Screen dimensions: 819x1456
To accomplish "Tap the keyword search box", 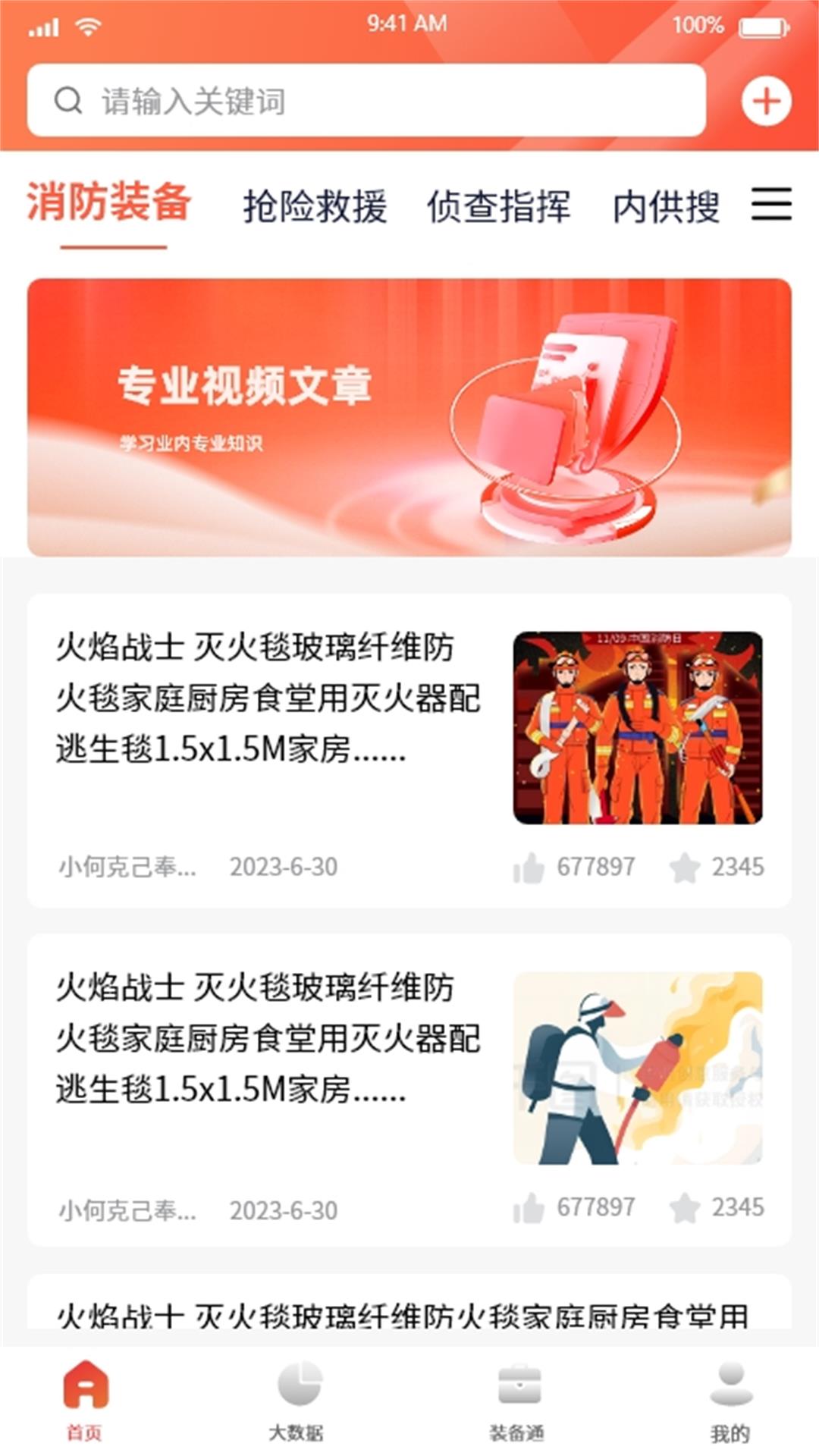I will pos(366,100).
